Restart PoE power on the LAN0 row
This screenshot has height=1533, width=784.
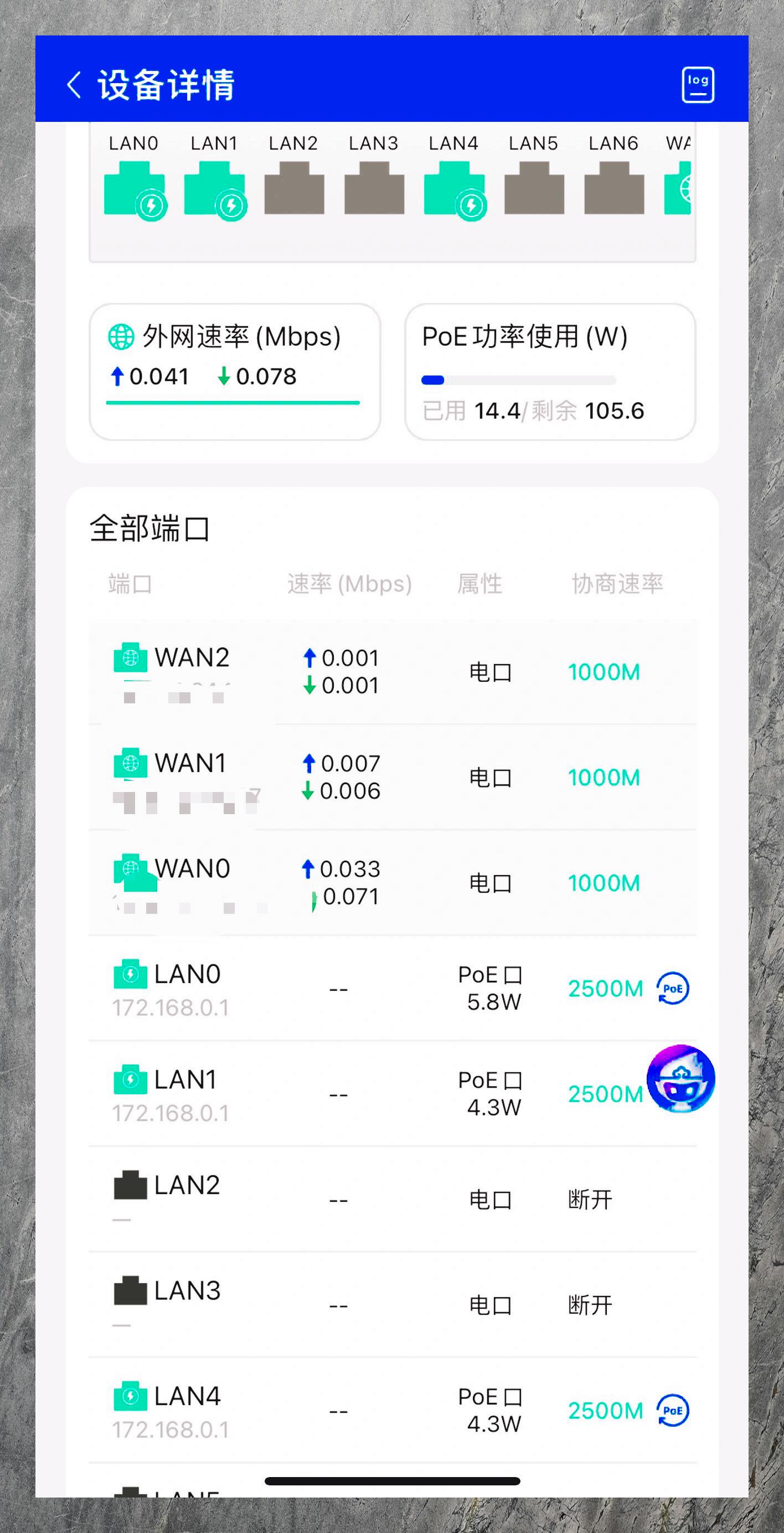(673, 989)
